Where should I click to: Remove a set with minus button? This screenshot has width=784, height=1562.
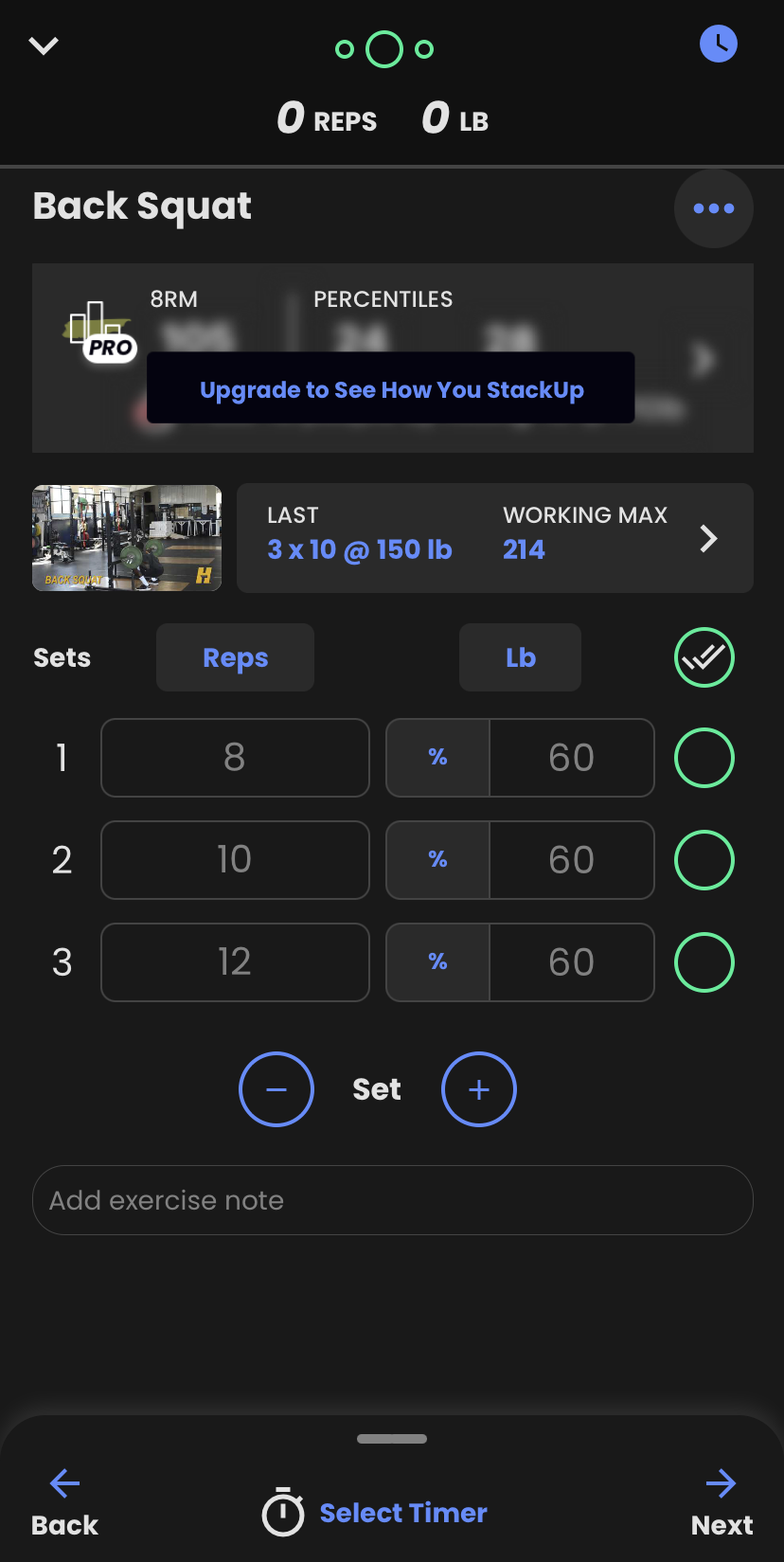pos(276,1089)
